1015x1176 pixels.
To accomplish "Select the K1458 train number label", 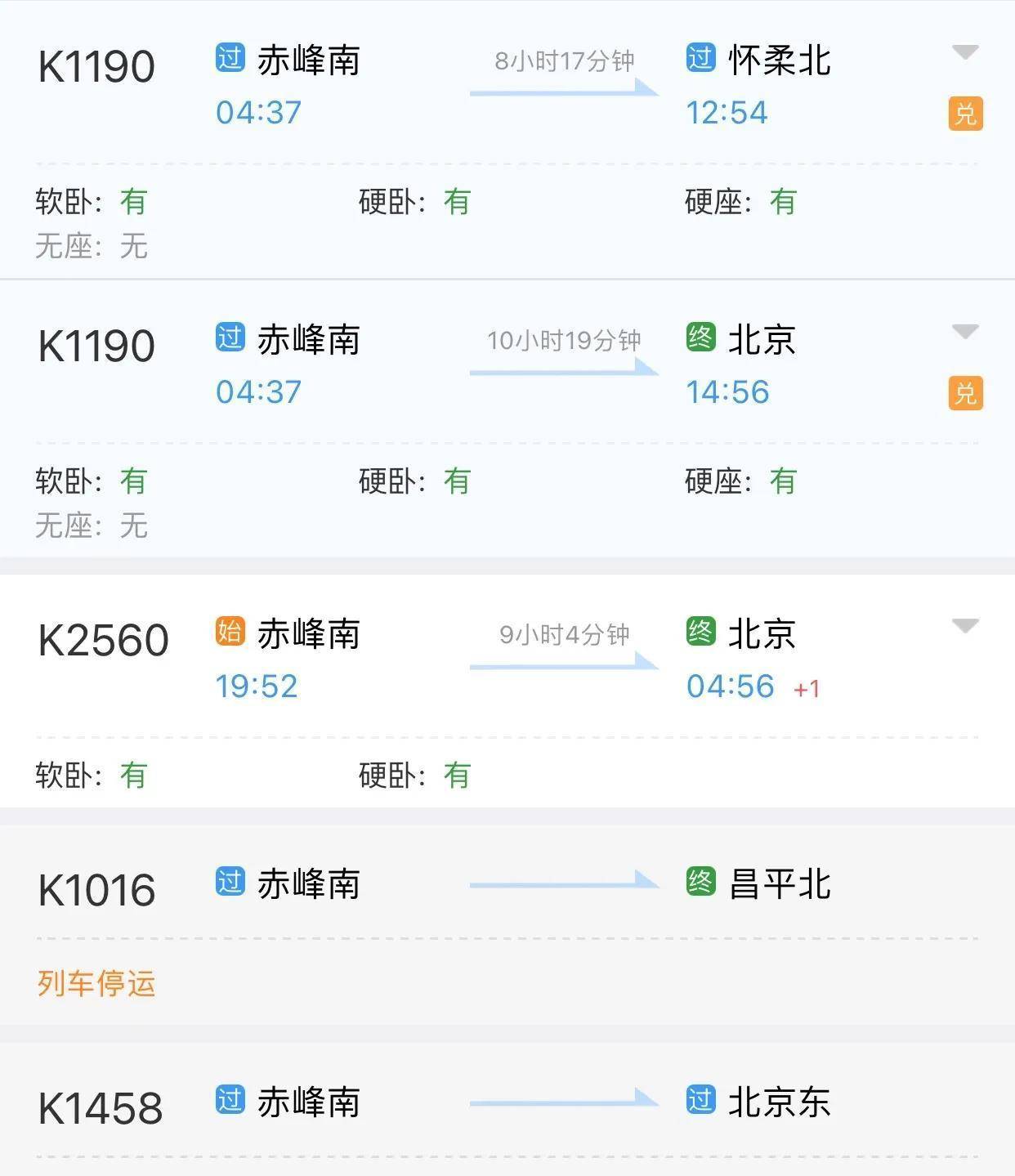I will click(x=98, y=1107).
